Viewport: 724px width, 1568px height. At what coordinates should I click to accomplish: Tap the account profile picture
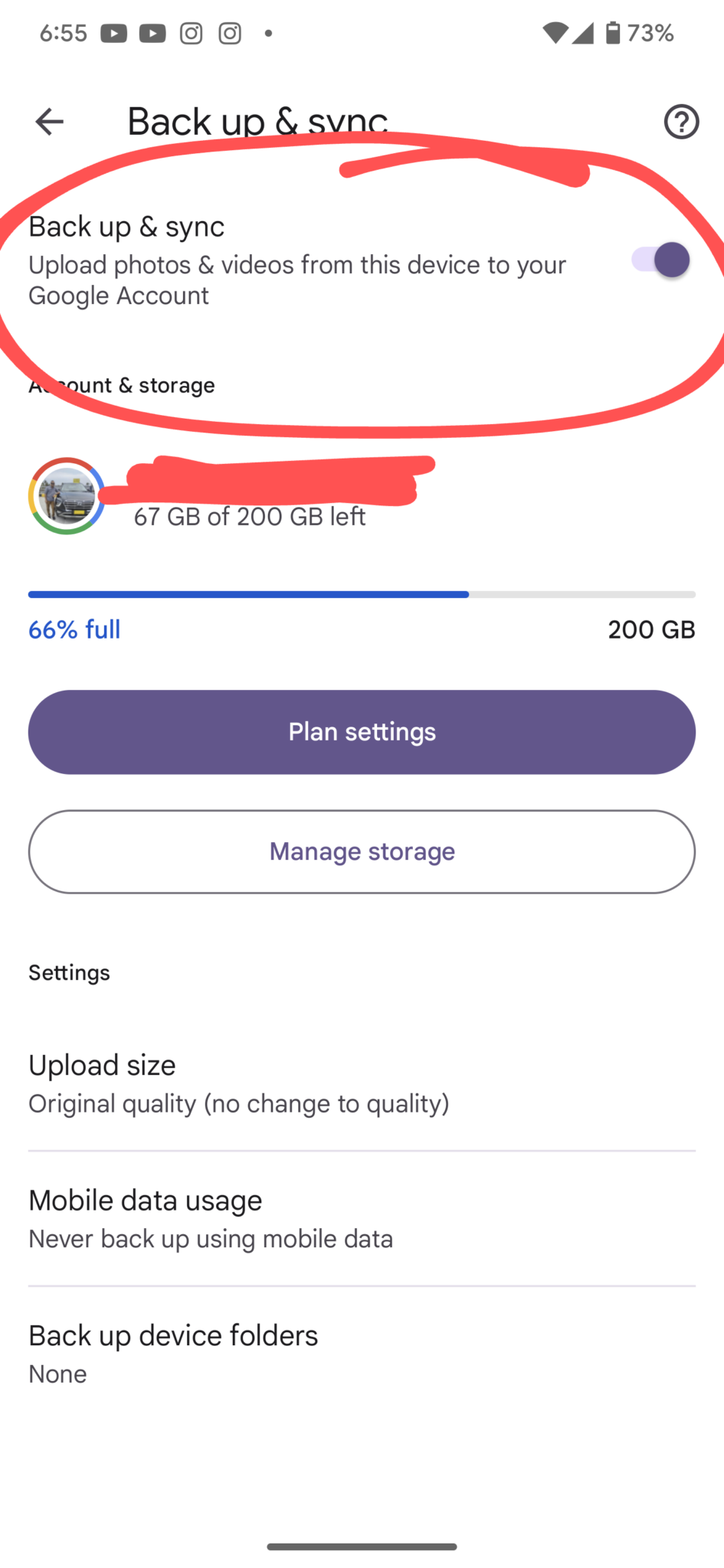click(x=67, y=496)
